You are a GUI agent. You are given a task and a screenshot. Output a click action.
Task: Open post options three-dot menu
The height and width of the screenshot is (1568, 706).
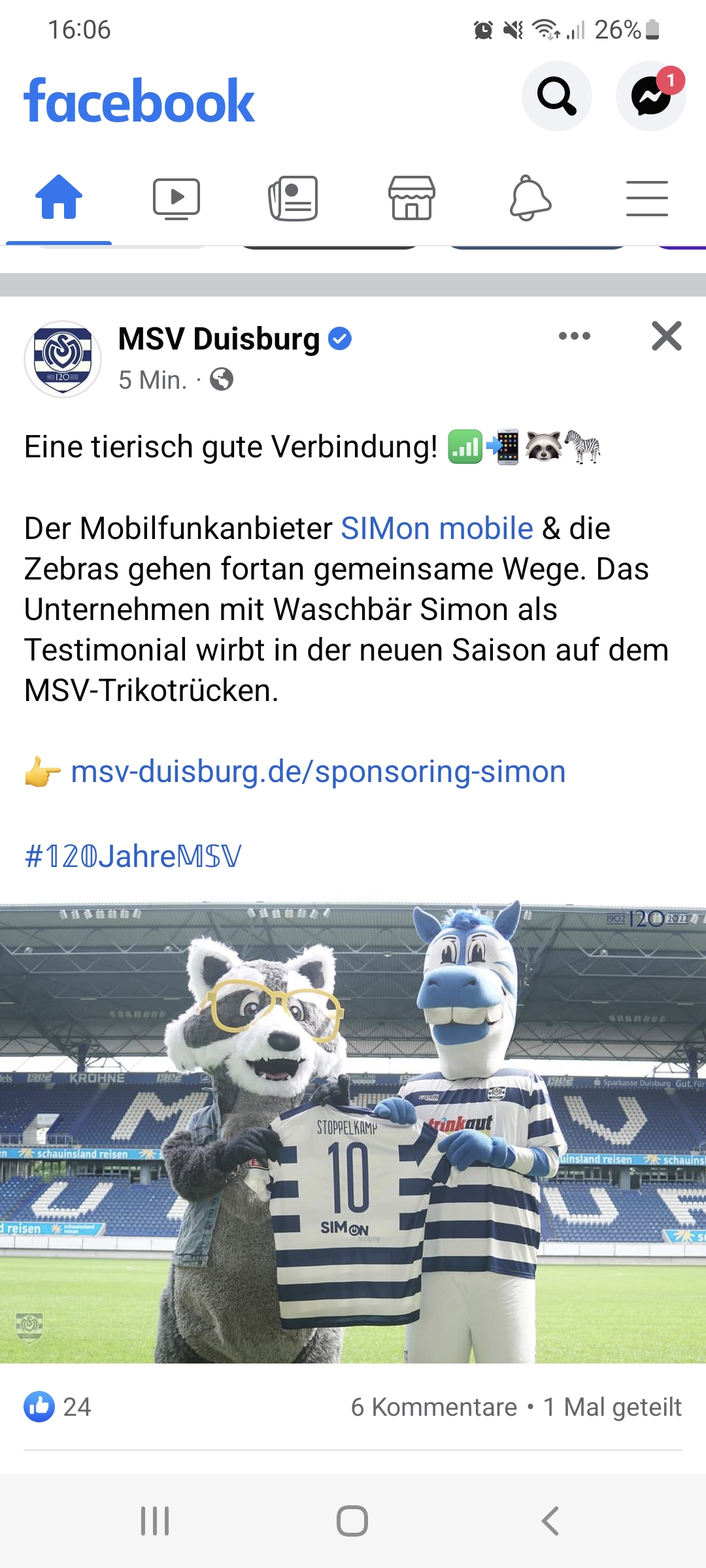[575, 336]
